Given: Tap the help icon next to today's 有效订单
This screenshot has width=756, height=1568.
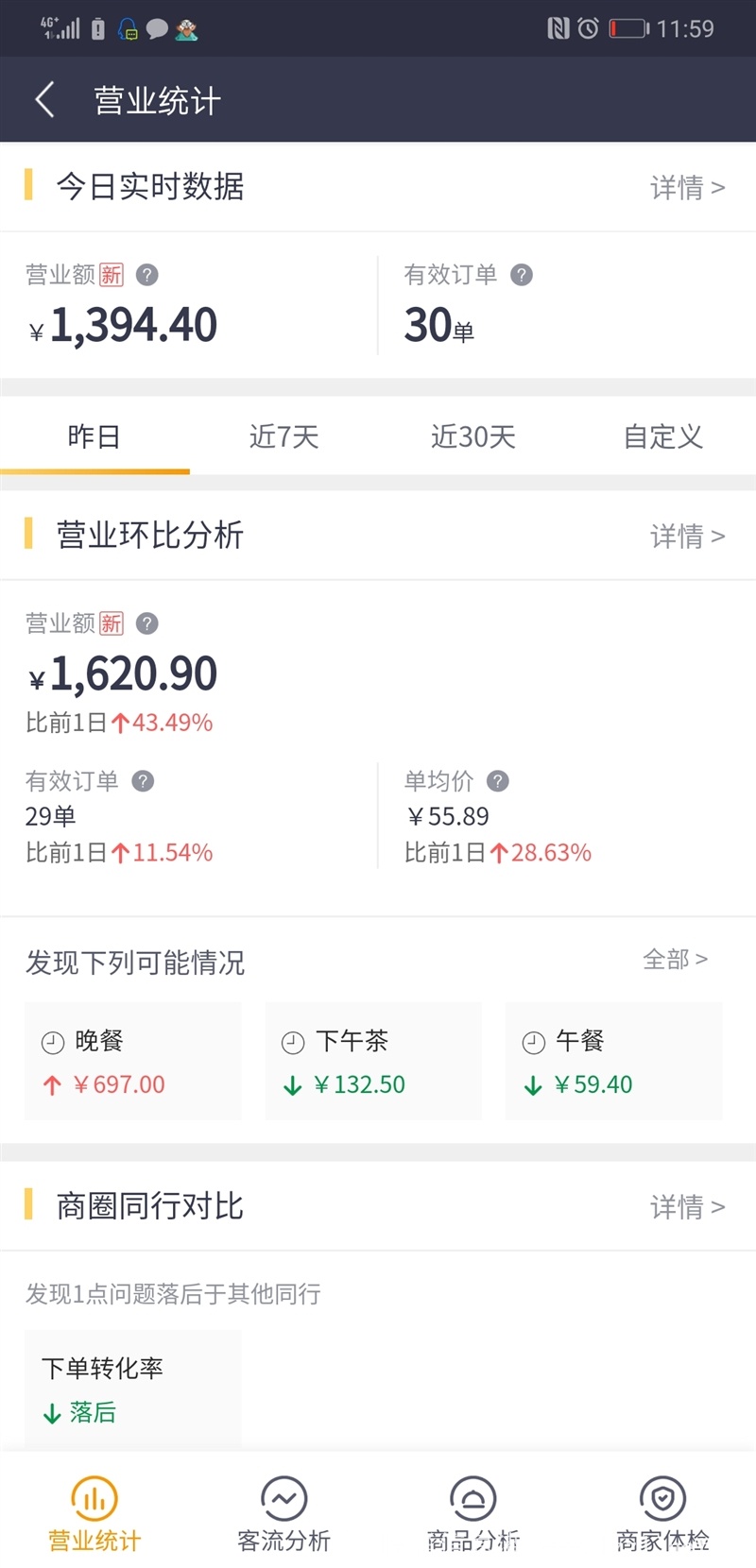Looking at the screenshot, I should click(x=522, y=275).
